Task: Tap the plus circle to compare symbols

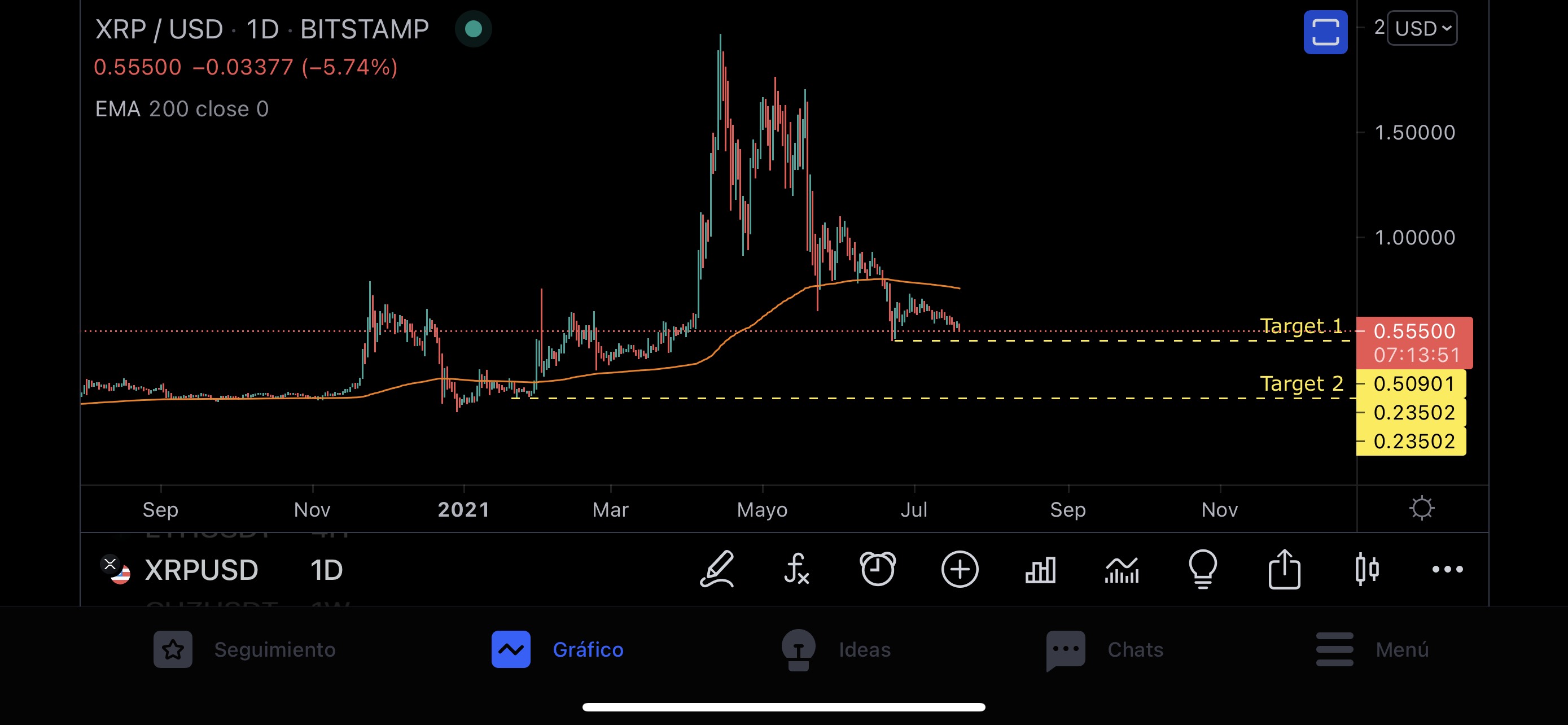Action: (x=960, y=569)
